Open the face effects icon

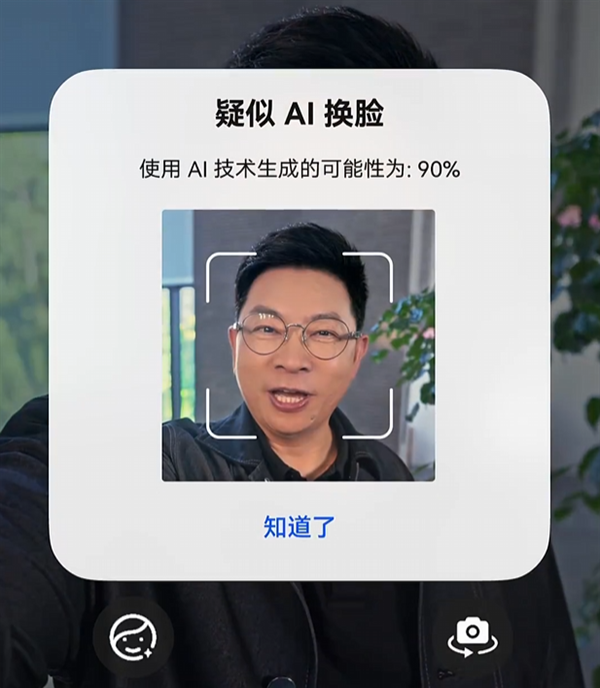pos(133,636)
